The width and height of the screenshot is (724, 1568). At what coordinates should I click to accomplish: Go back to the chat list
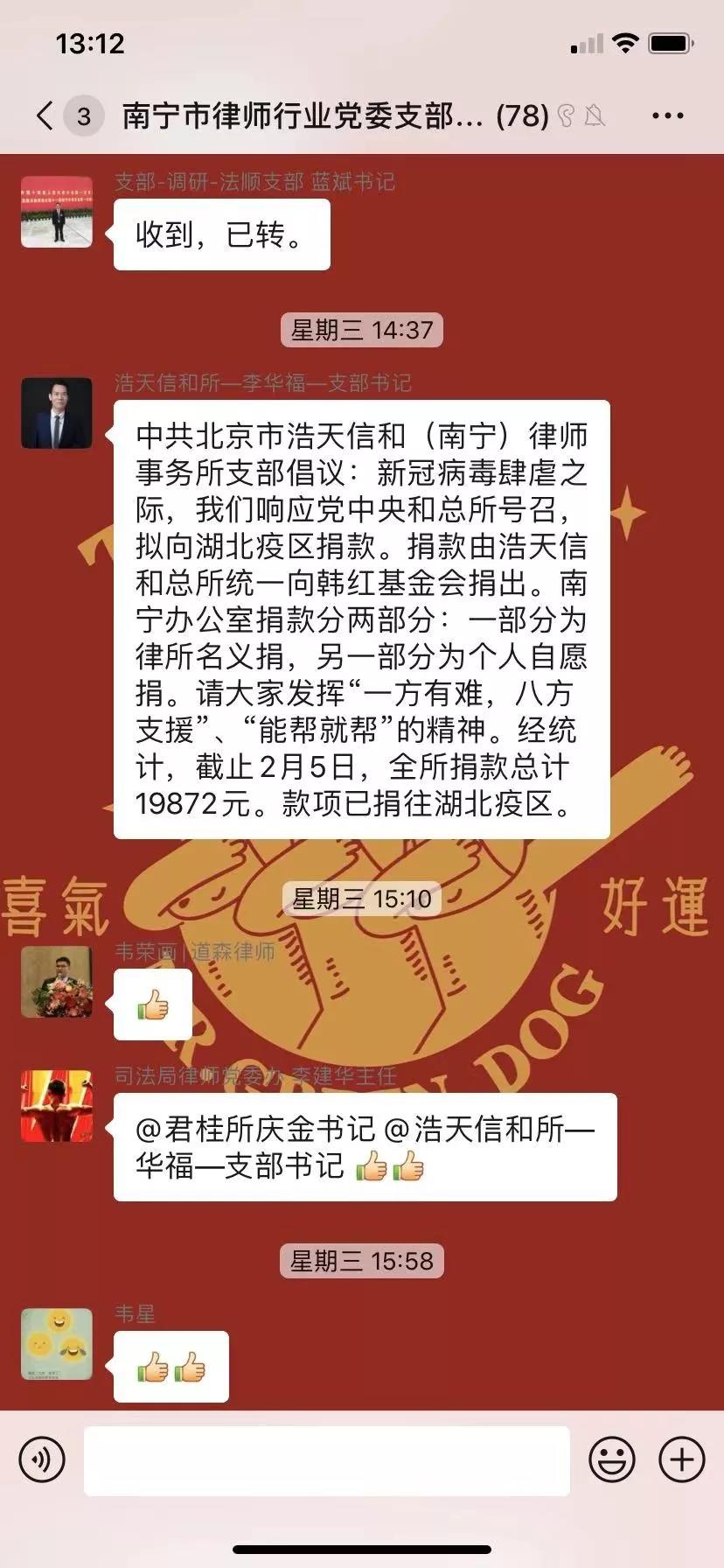[x=45, y=115]
